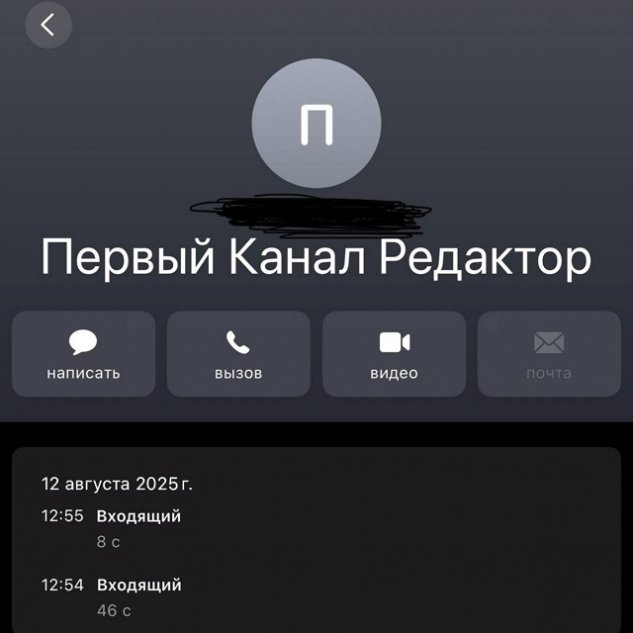The width and height of the screenshot is (633, 633).
Task: Open the contact avatar with letter П
Action: click(x=316, y=124)
